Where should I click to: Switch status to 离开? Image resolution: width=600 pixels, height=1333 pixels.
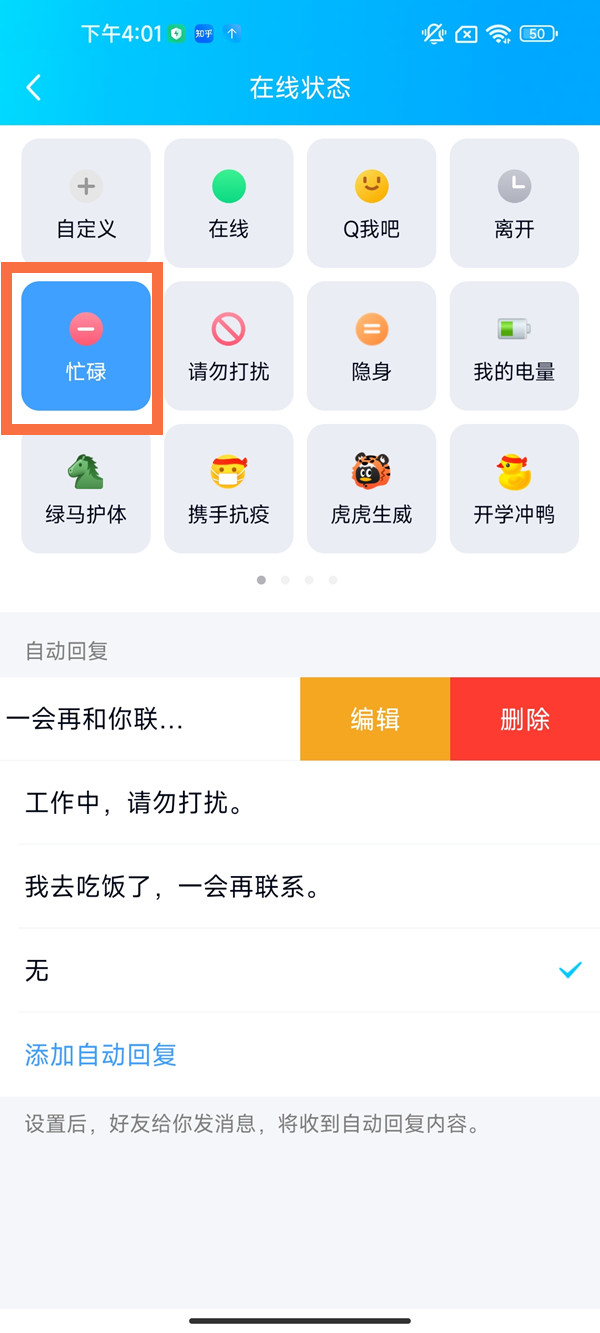point(514,203)
